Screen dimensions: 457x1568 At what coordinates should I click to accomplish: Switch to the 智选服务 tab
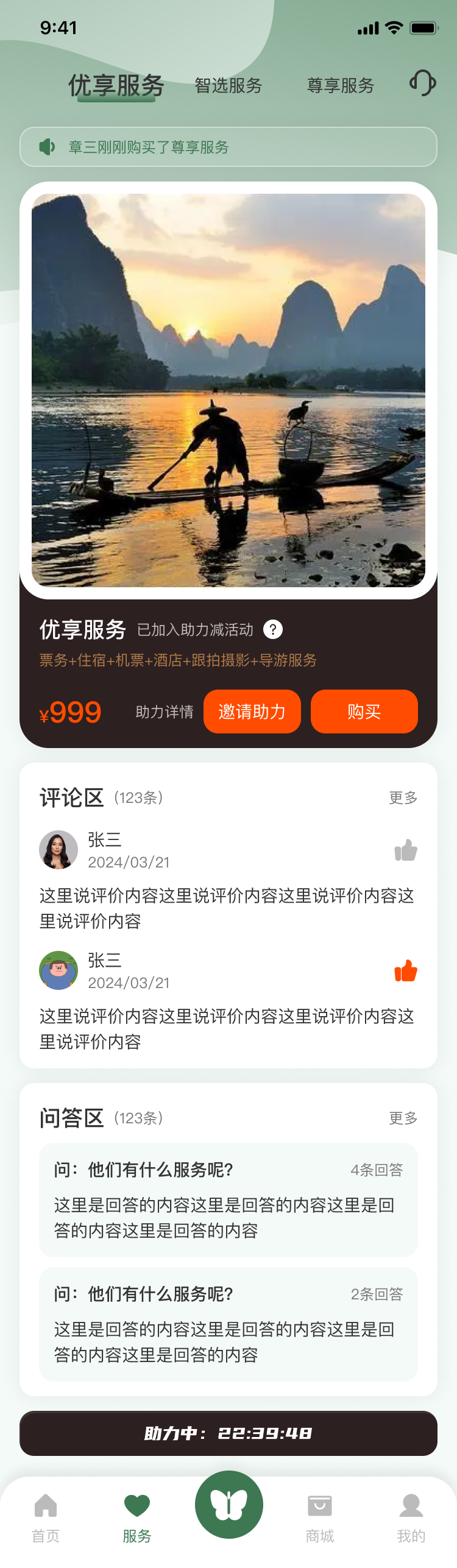click(228, 85)
